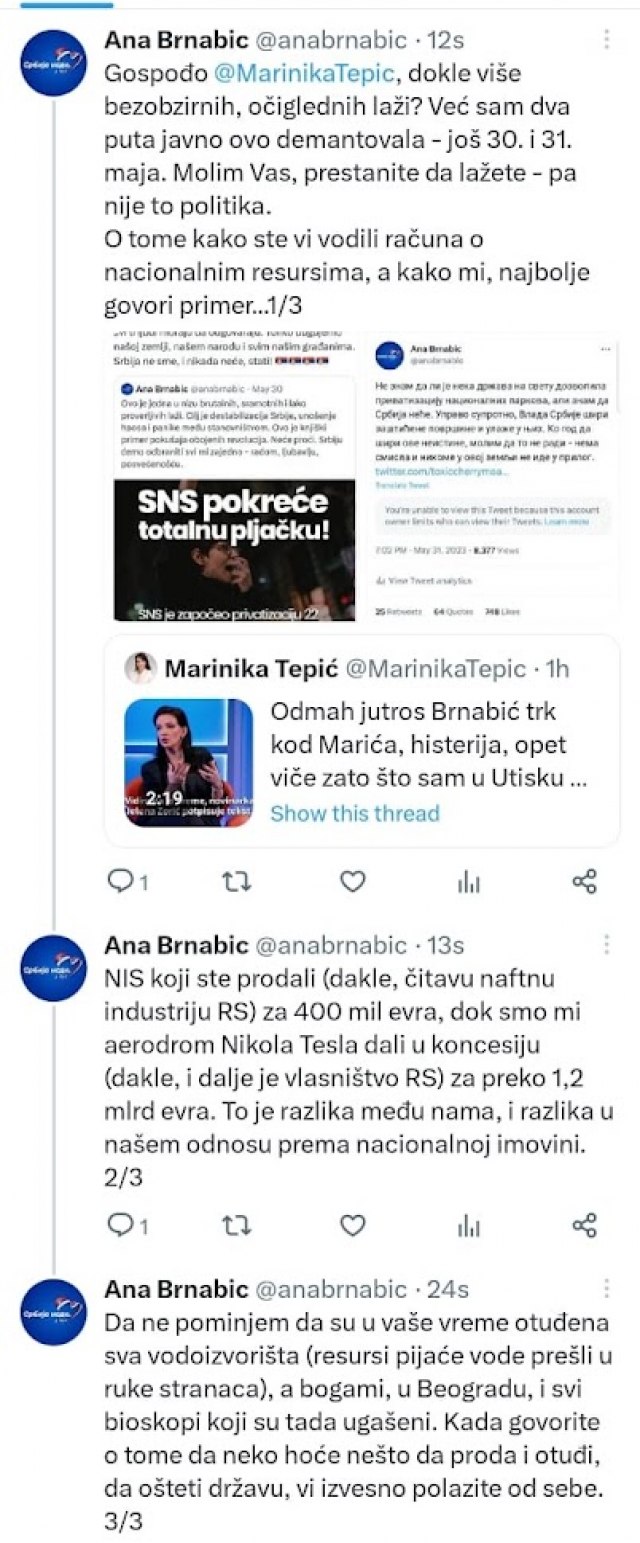Image resolution: width=640 pixels, height=1543 pixels.
Task: Like the tweet ending in 1/3
Action: tap(352, 881)
